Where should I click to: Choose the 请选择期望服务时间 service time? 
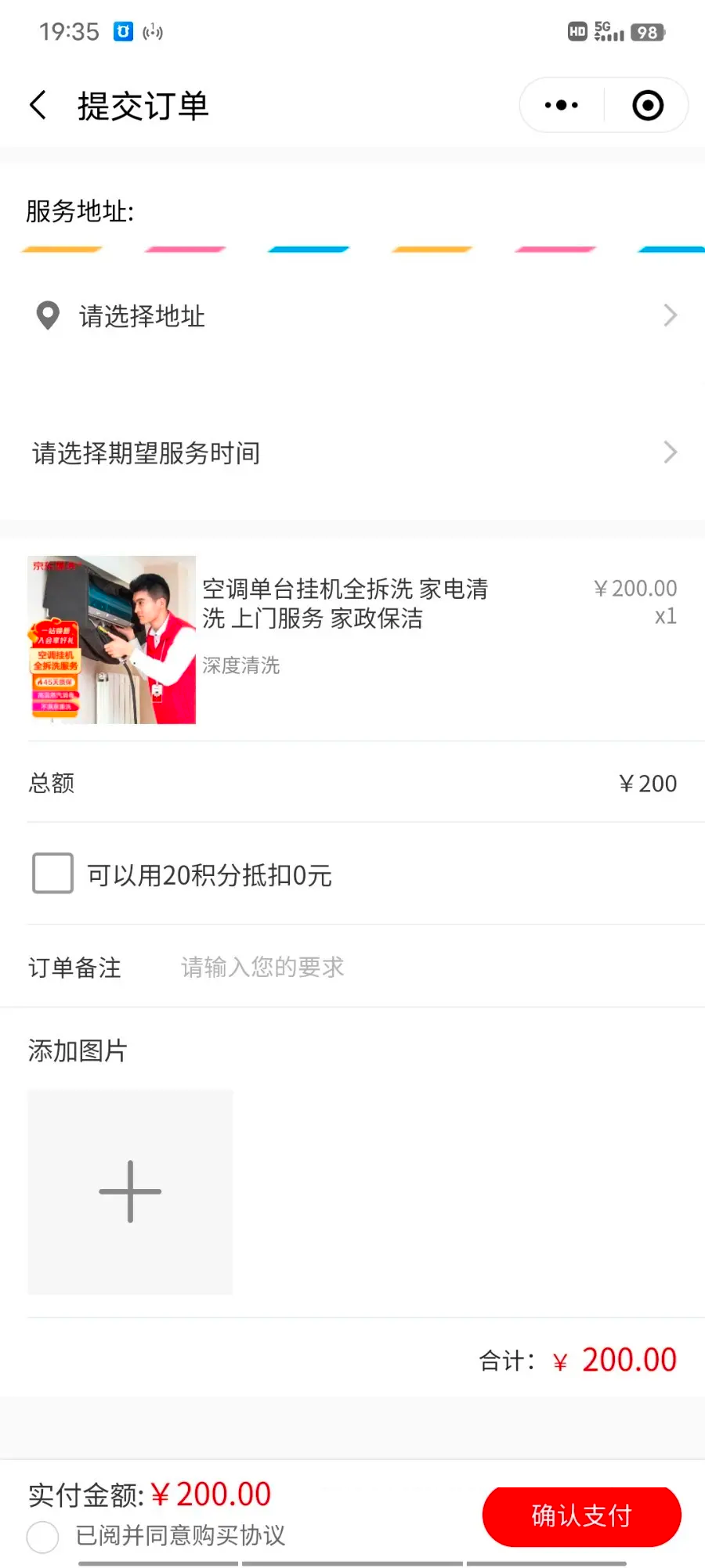point(352,452)
